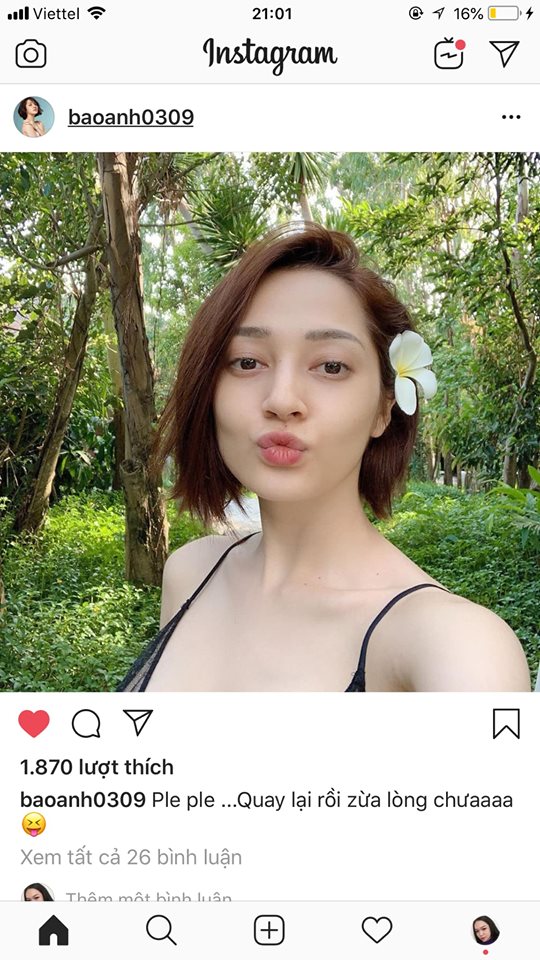Unlike the post with the red heart
This screenshot has width=540, height=960.
(34, 724)
